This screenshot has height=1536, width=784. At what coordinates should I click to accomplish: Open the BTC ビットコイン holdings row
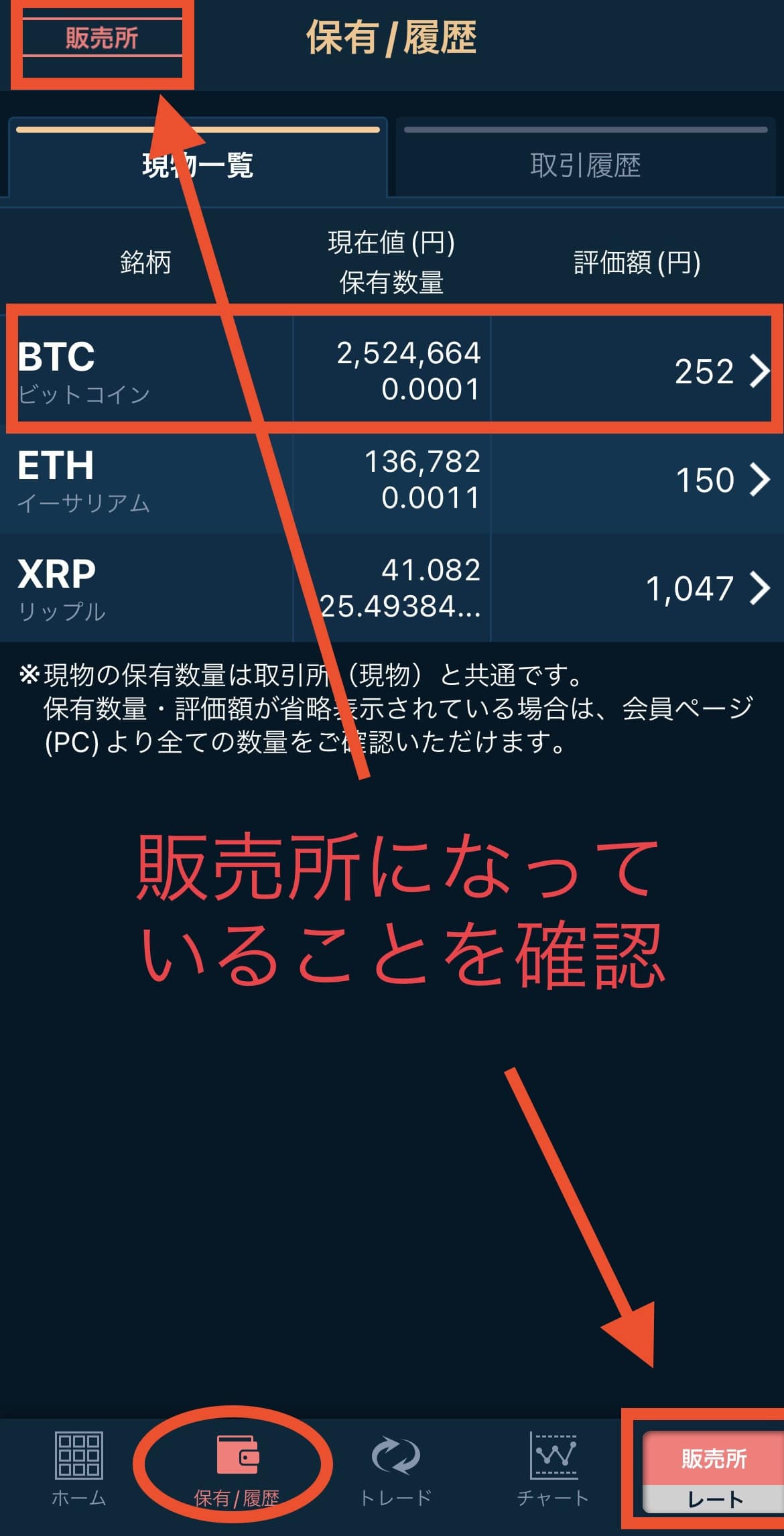392,371
